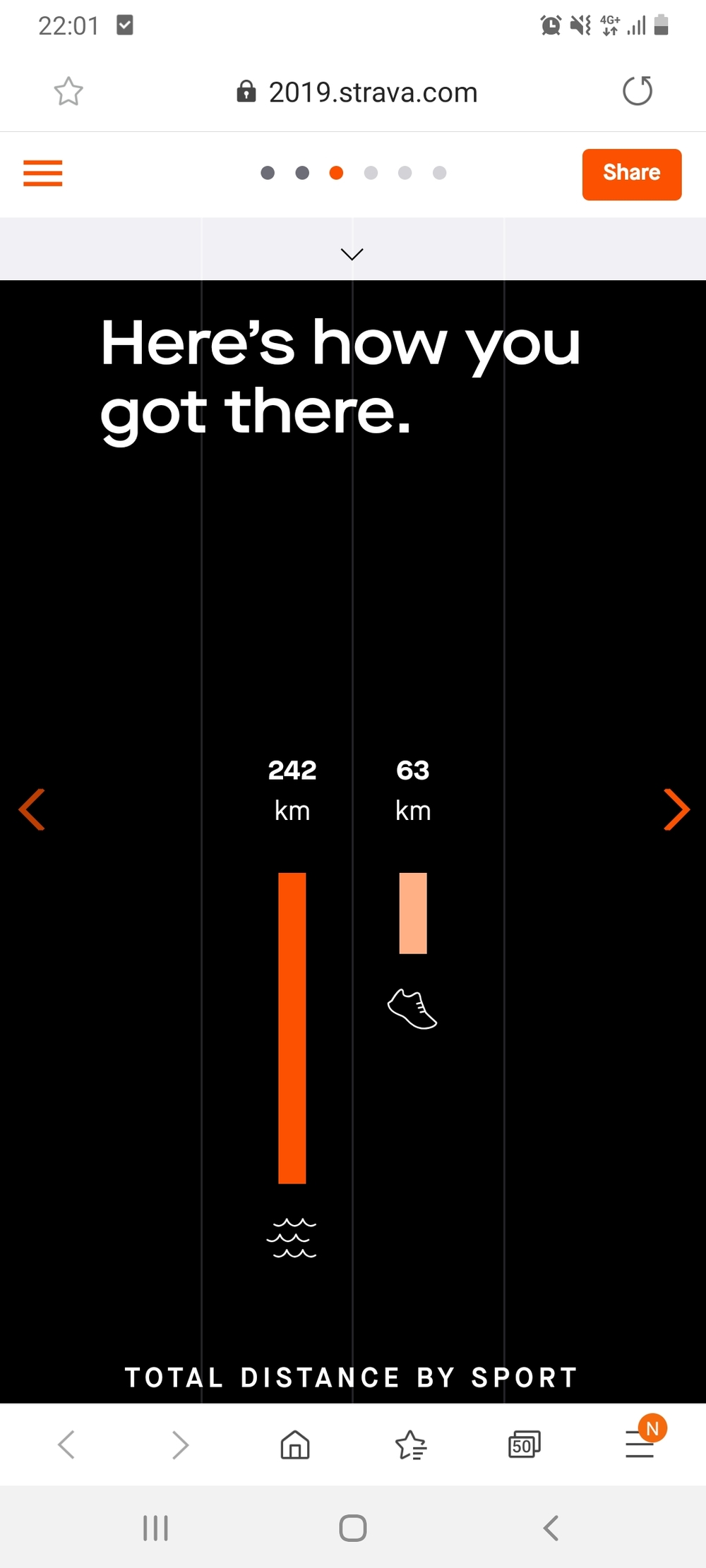Screen dimensions: 706x1568
Task: Open the browser tools menu
Action: click(640, 1445)
